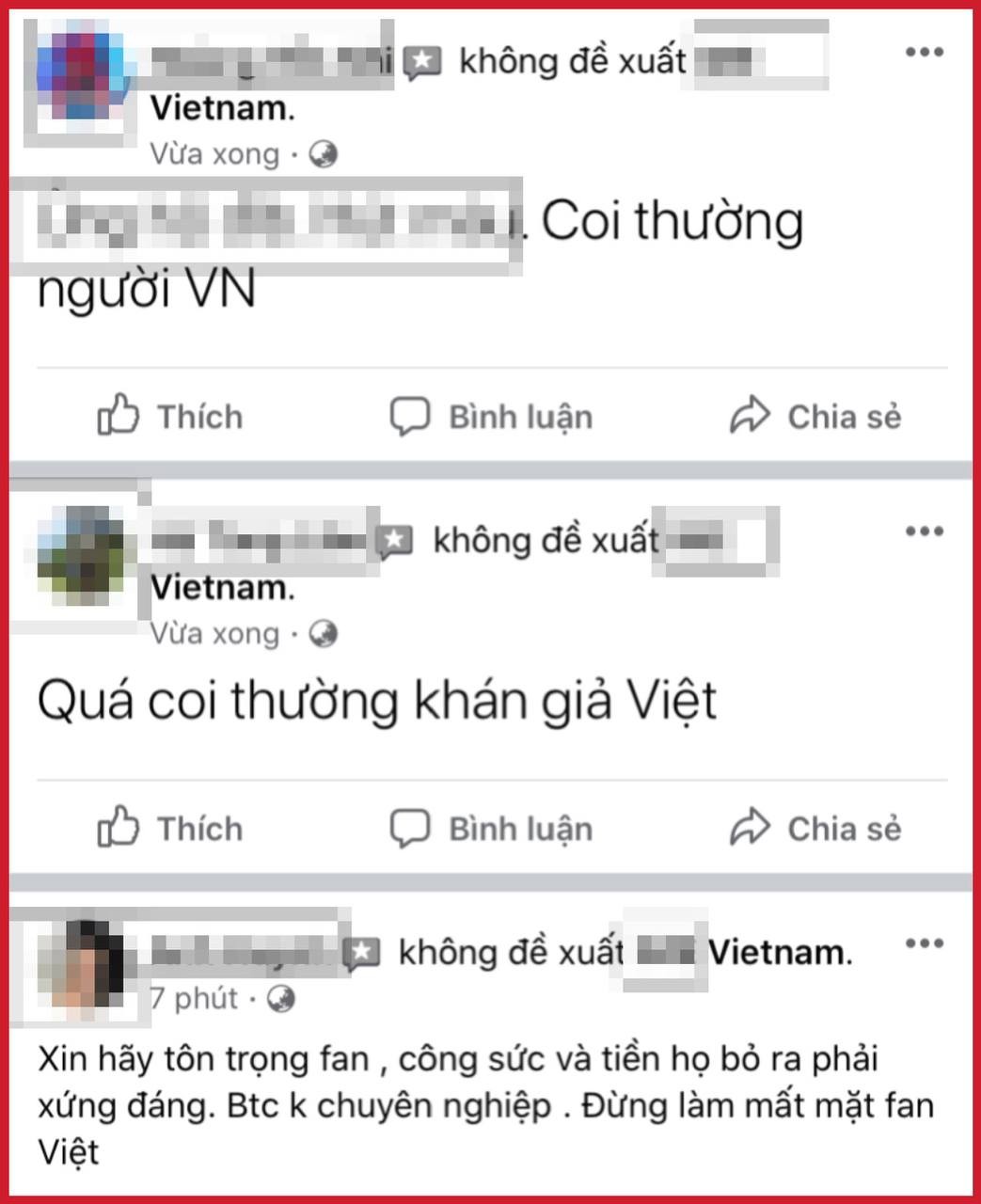Comment on the "Coi thường người VN" post
This screenshot has width=981, height=1204.
pyautogui.click(x=491, y=416)
